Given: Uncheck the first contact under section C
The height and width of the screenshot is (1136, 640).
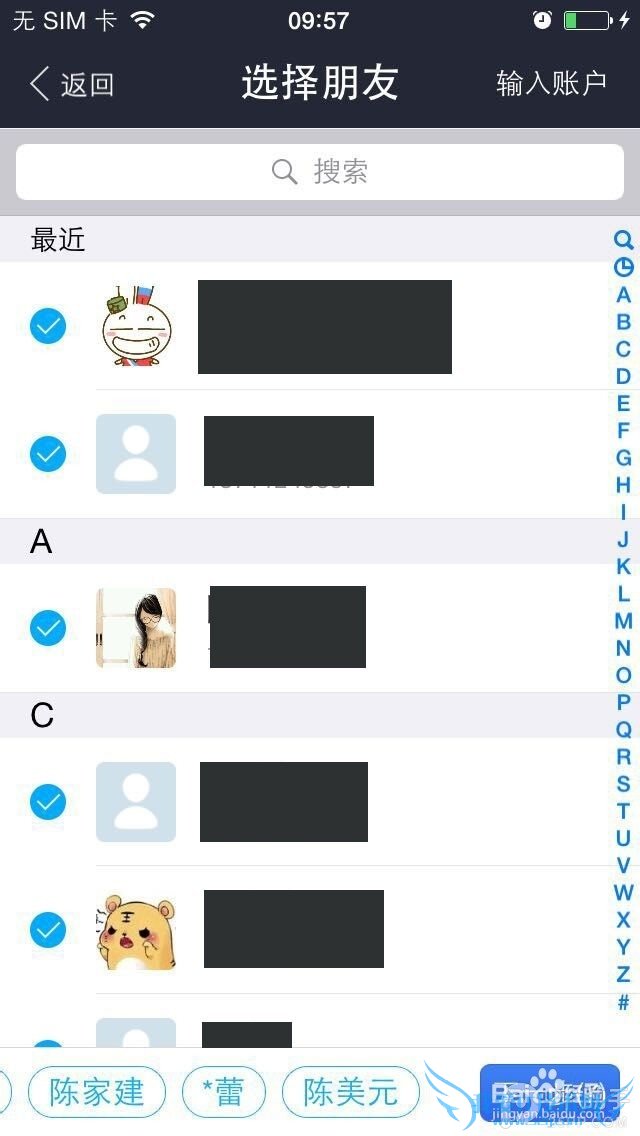Looking at the screenshot, I should (x=48, y=802).
